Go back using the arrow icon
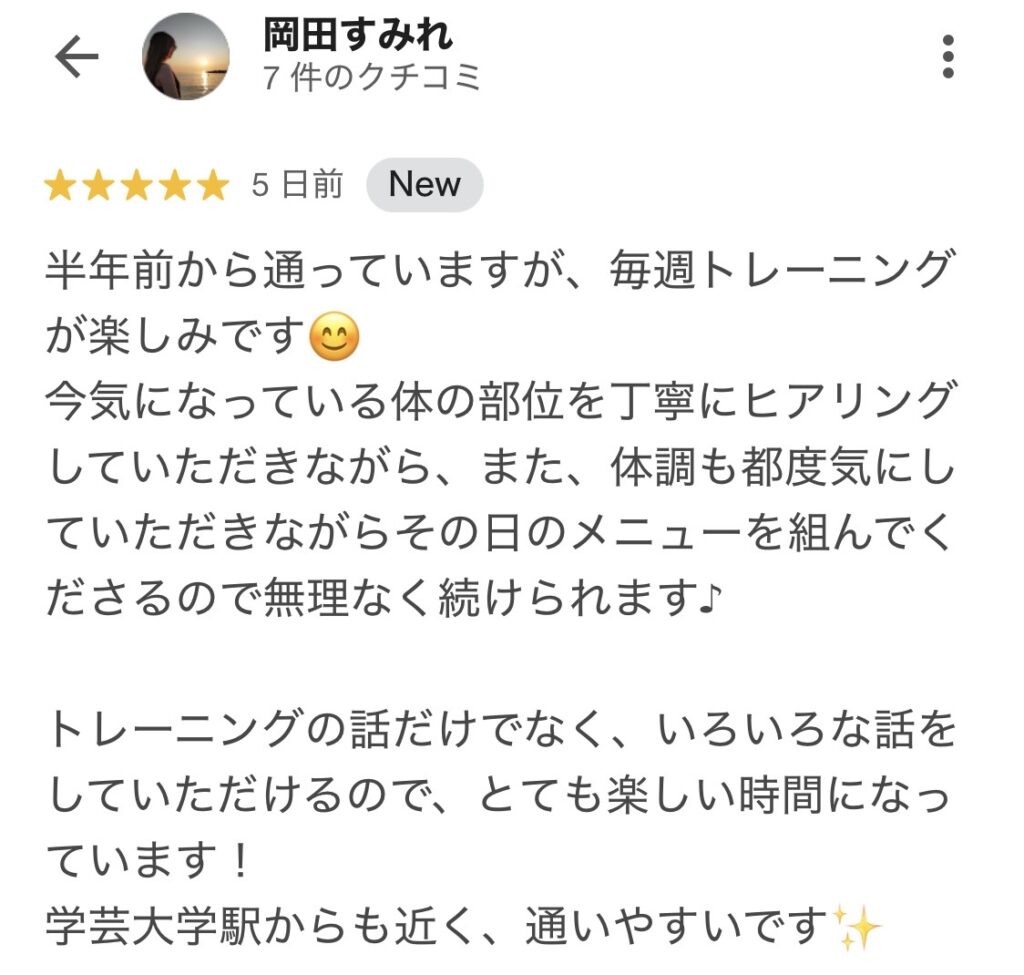1024x975 pixels. coord(76,57)
